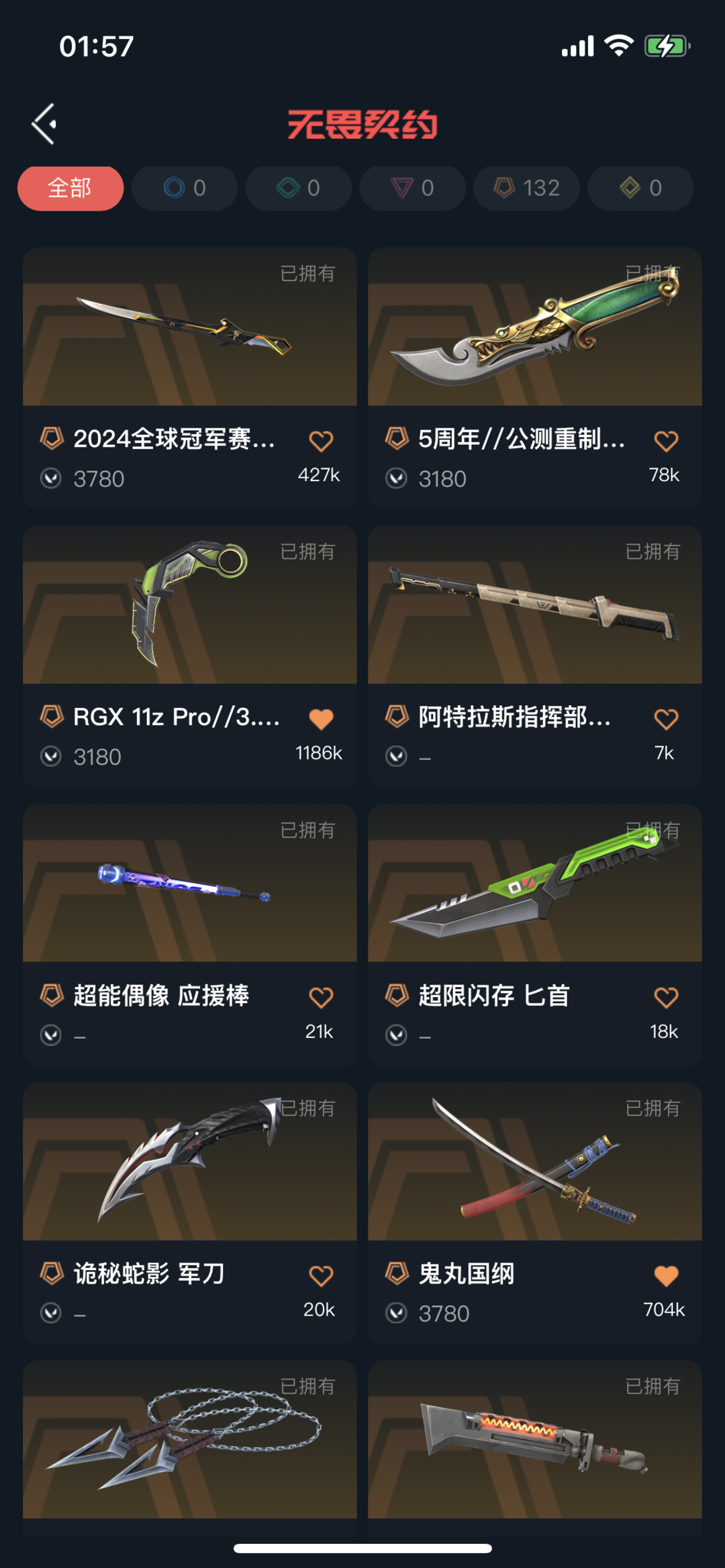Favorite the 诡秘蛇影 军刀 skin
Screen dimensions: 725x1568
tap(322, 1273)
